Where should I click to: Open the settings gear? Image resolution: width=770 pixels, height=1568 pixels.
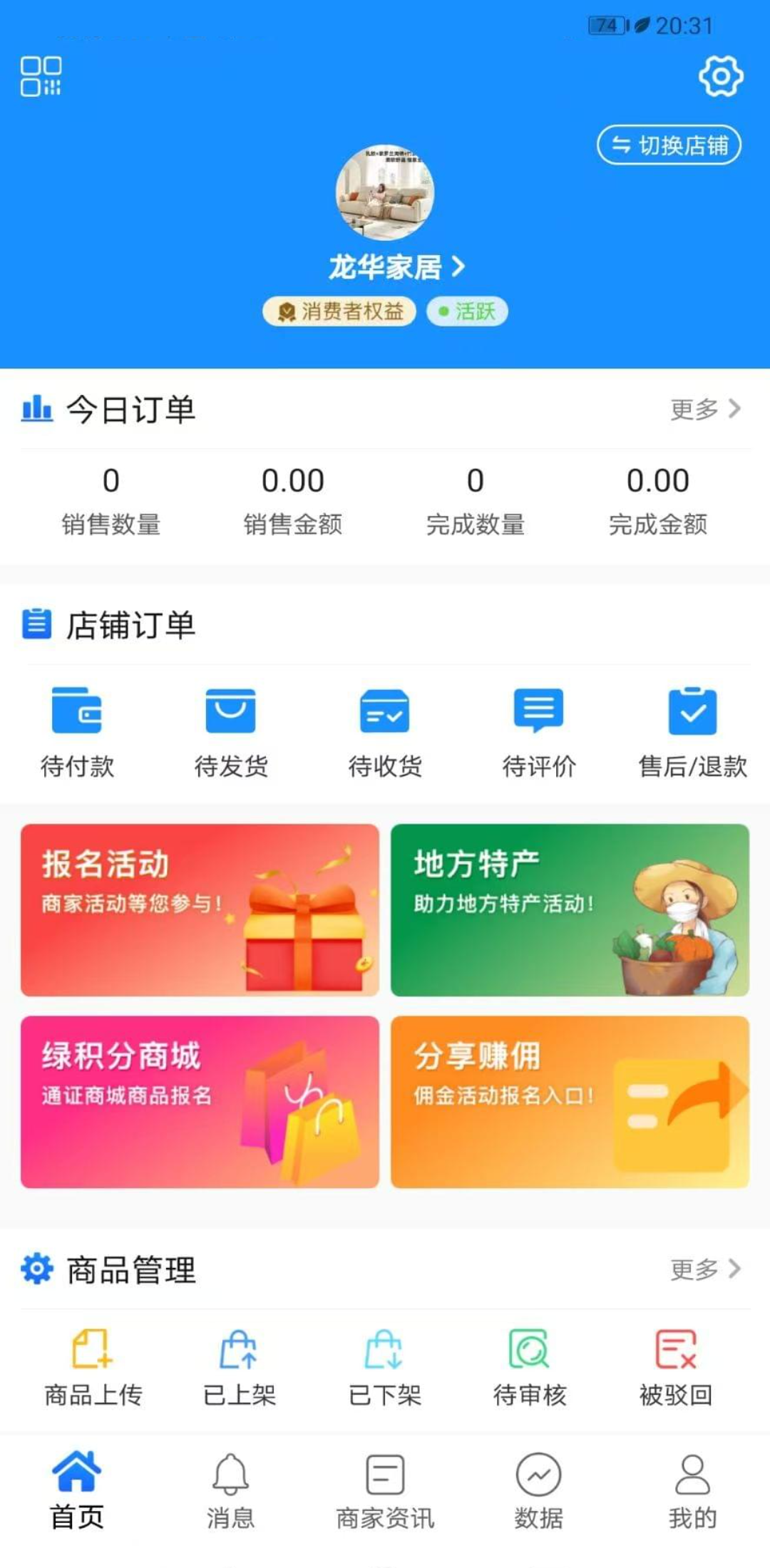[x=720, y=76]
